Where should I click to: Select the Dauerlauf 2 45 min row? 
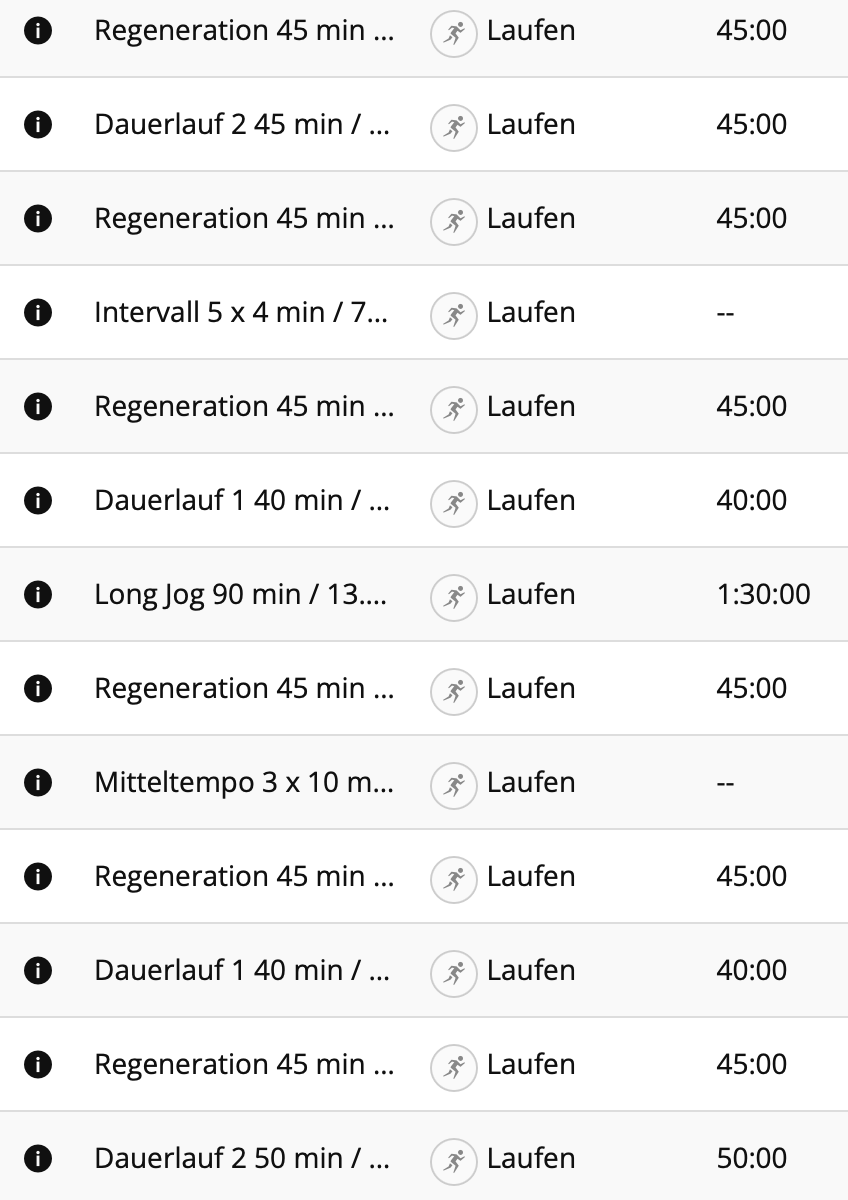(x=243, y=125)
